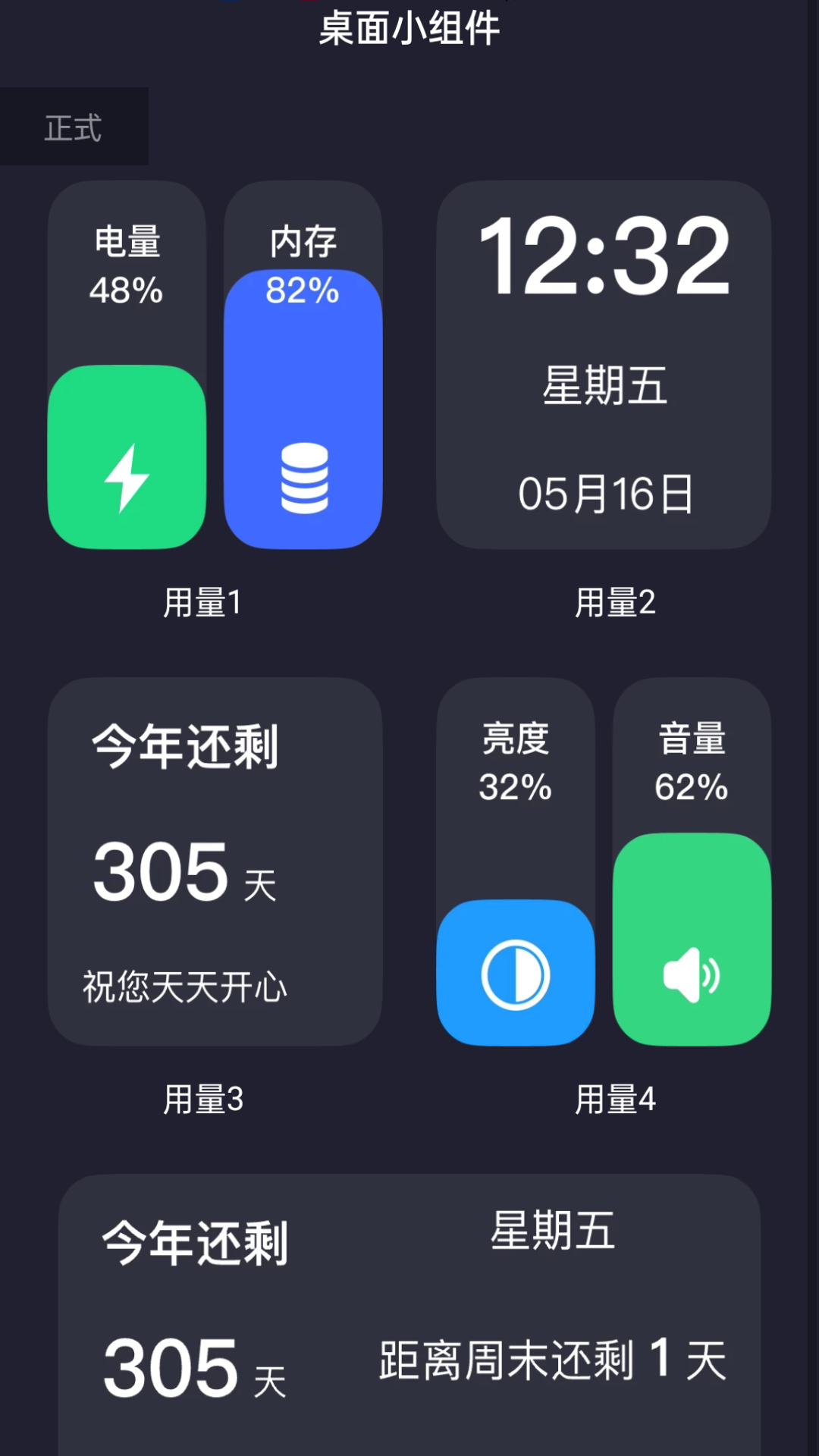Viewport: 819px width, 1456px height.
Task: Select the 桌面小组件 title bar
Action: point(409,30)
